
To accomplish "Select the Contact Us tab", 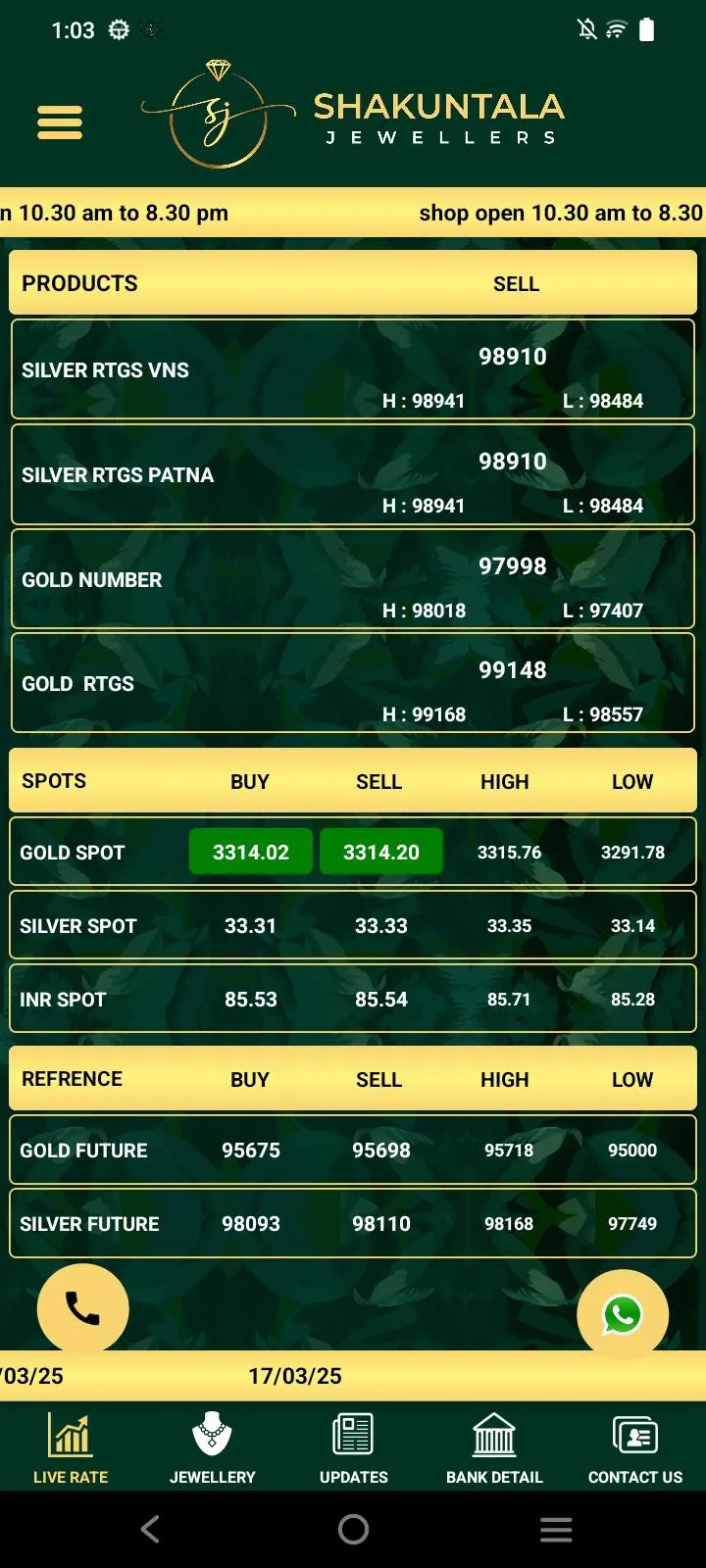I will click(635, 1447).
